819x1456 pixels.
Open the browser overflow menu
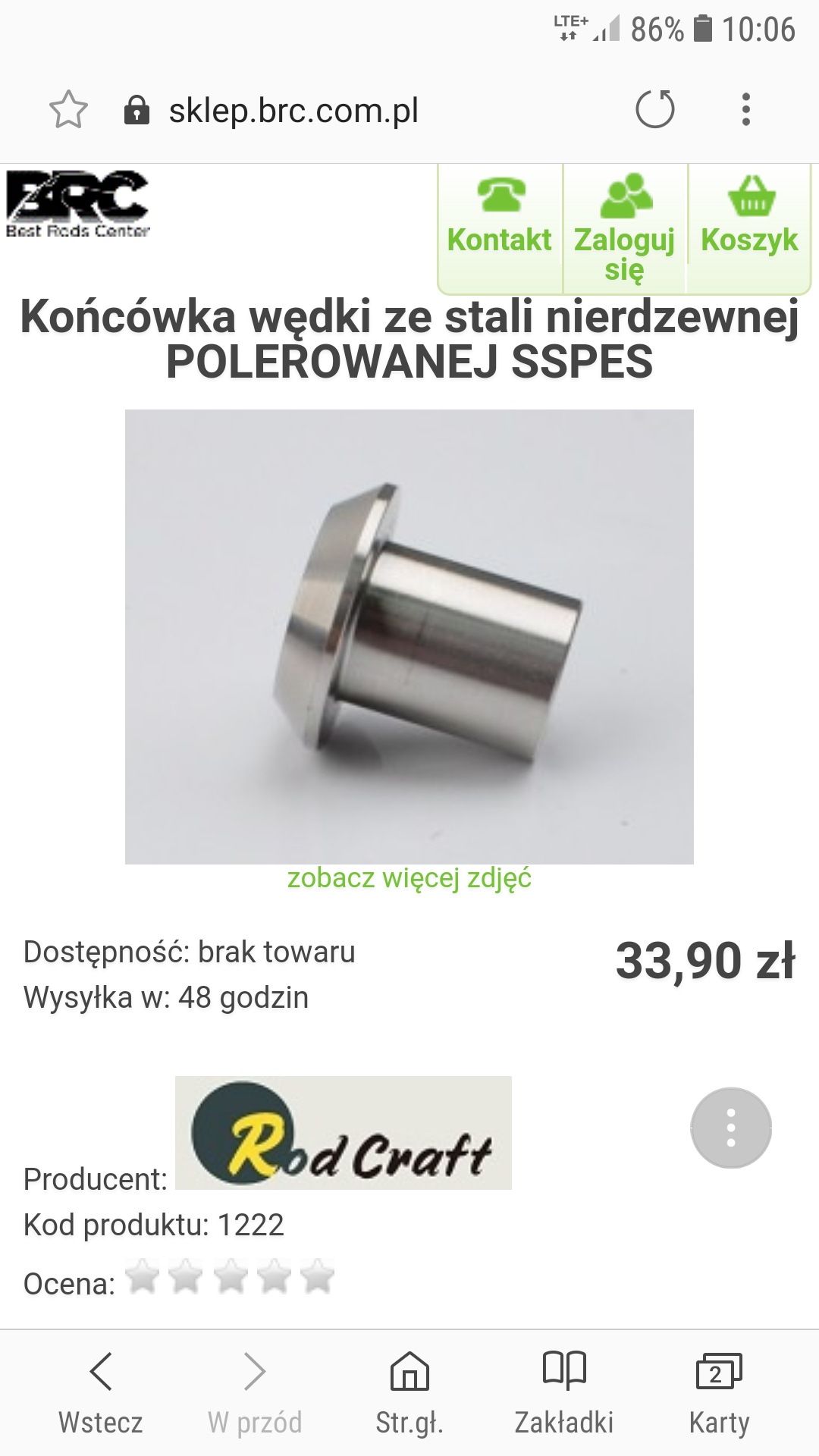tap(746, 110)
